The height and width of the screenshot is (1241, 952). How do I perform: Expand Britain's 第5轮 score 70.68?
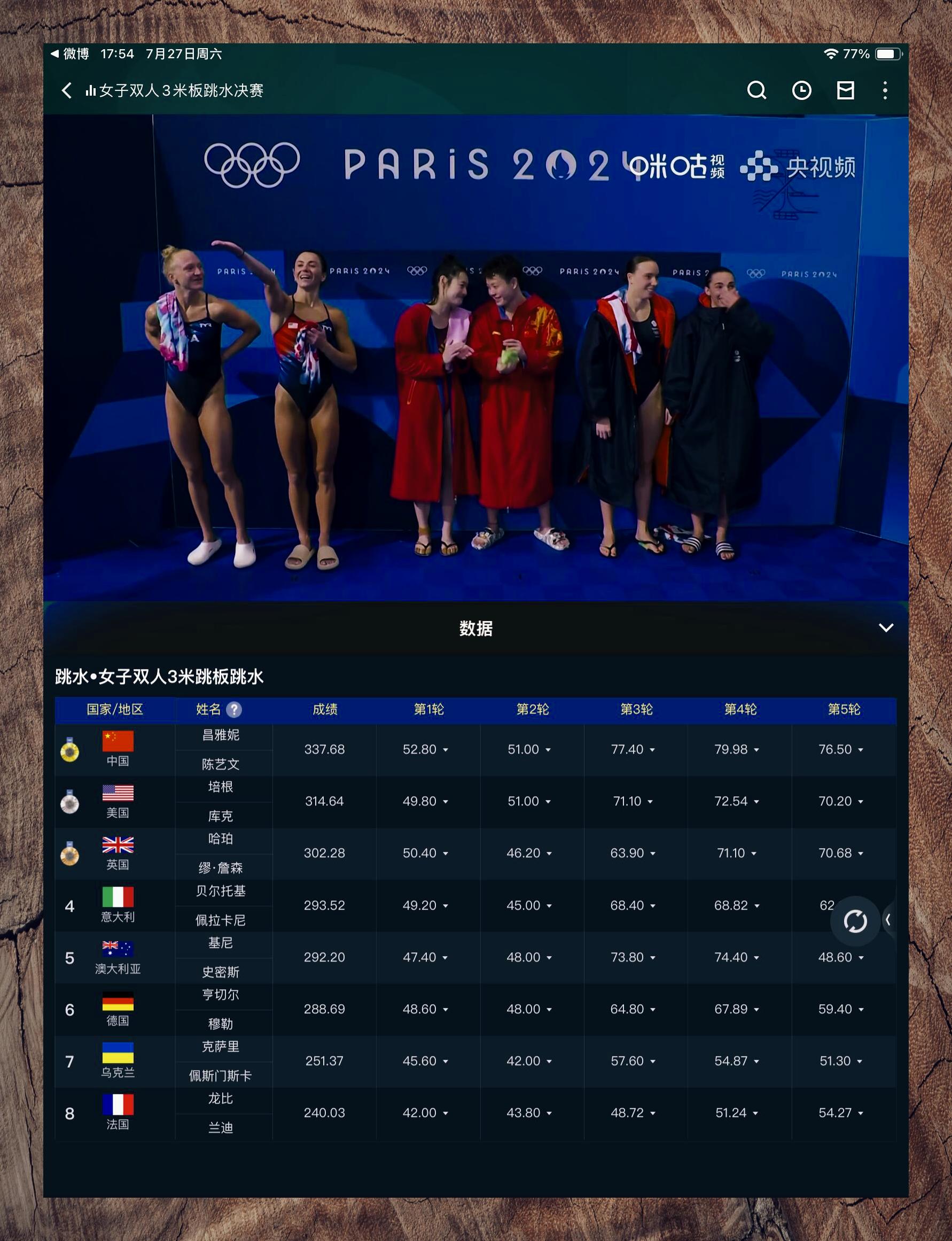pos(841,853)
